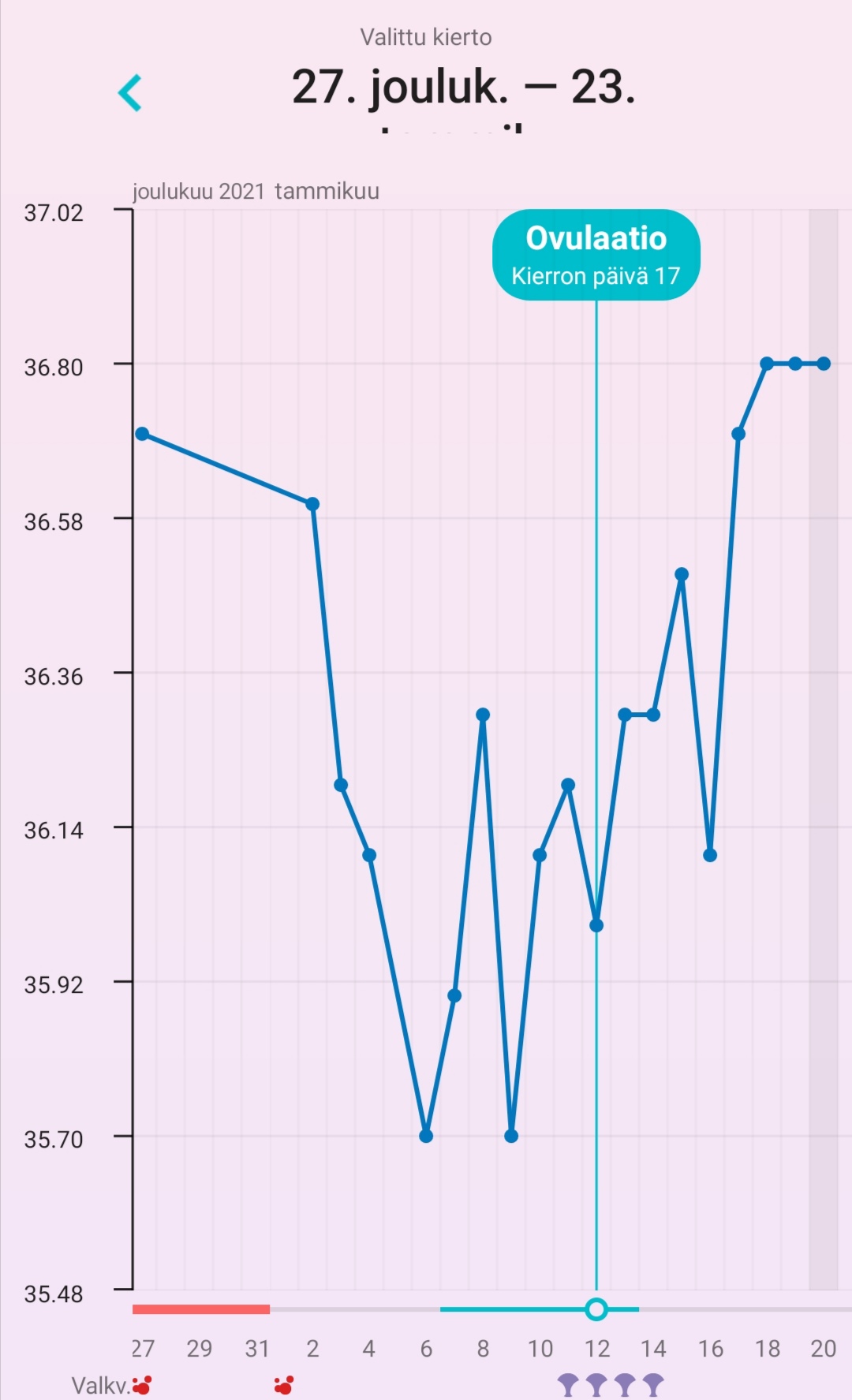852x1400 pixels.
Task: Tap the Ovulaatio cycle day 17 label
Action: [596, 255]
